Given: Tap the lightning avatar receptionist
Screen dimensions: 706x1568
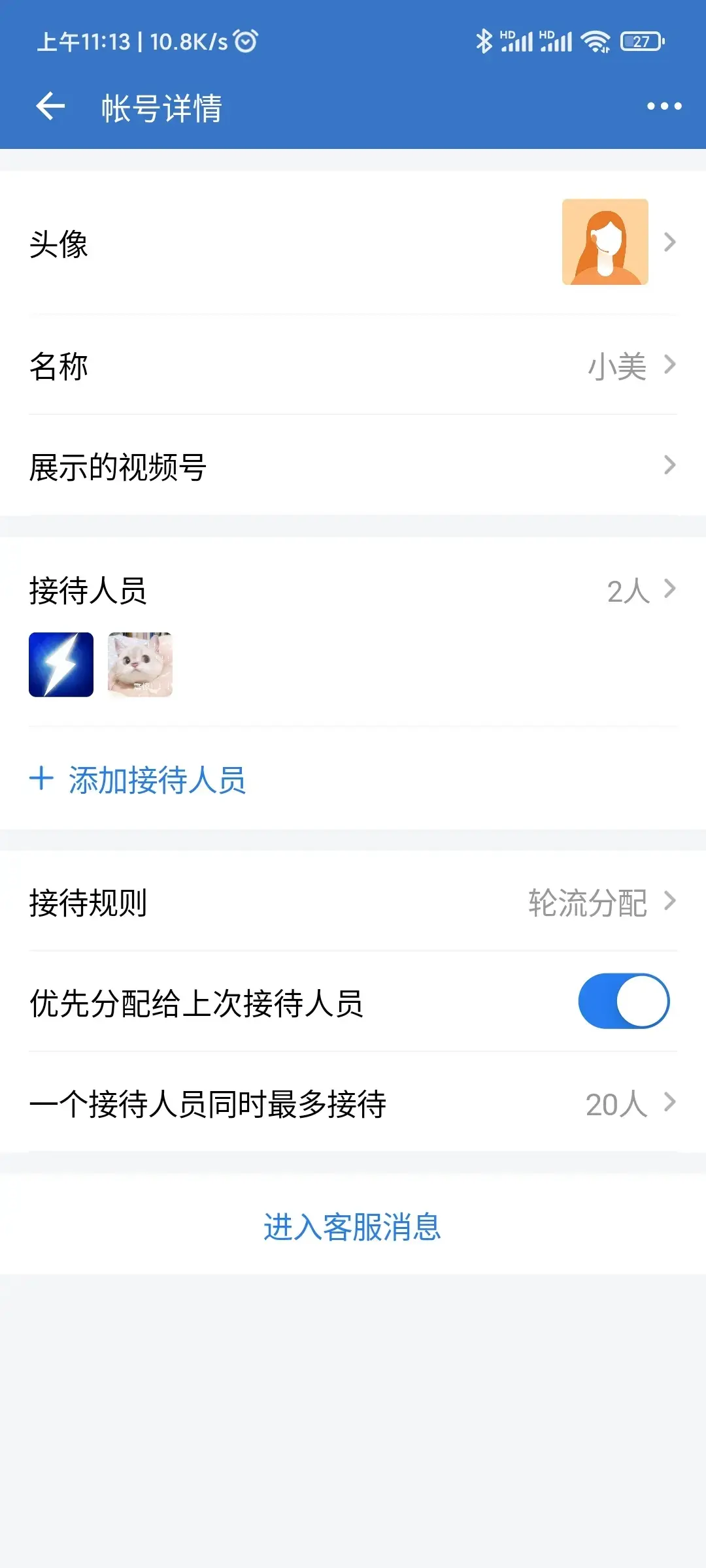Looking at the screenshot, I should pos(61,664).
